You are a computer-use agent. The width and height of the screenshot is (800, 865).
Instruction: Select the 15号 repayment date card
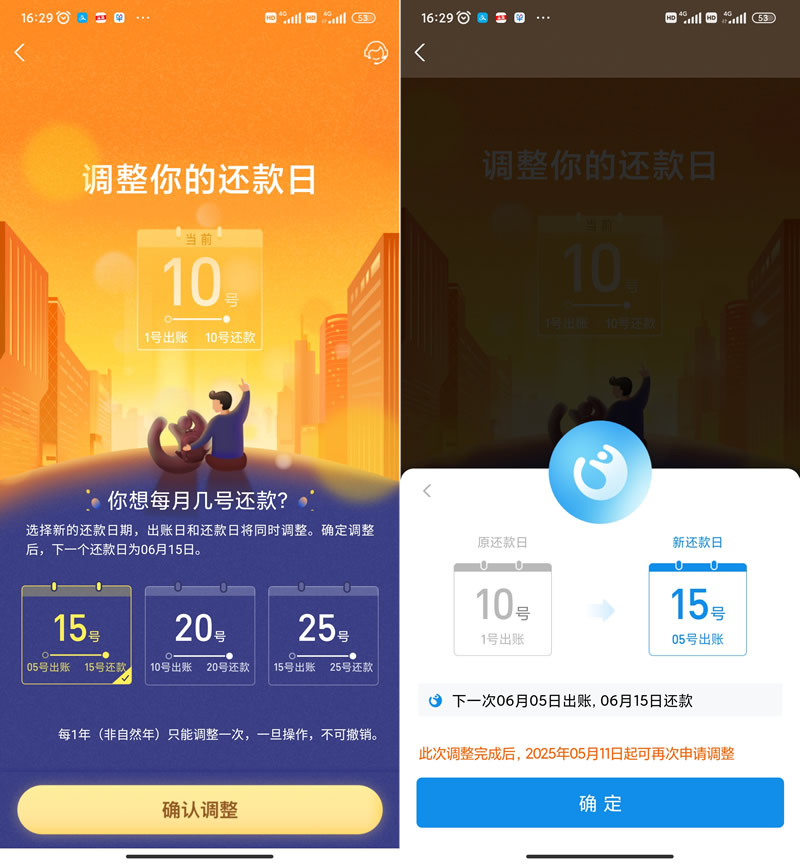[x=77, y=635]
